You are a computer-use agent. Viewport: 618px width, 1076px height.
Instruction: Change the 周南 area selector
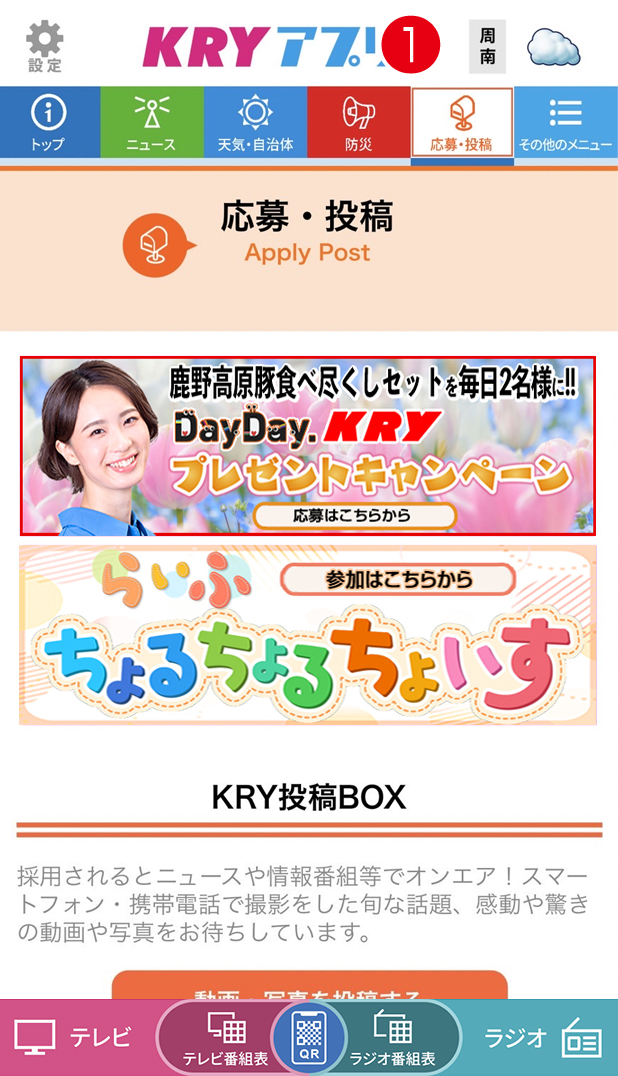click(487, 46)
